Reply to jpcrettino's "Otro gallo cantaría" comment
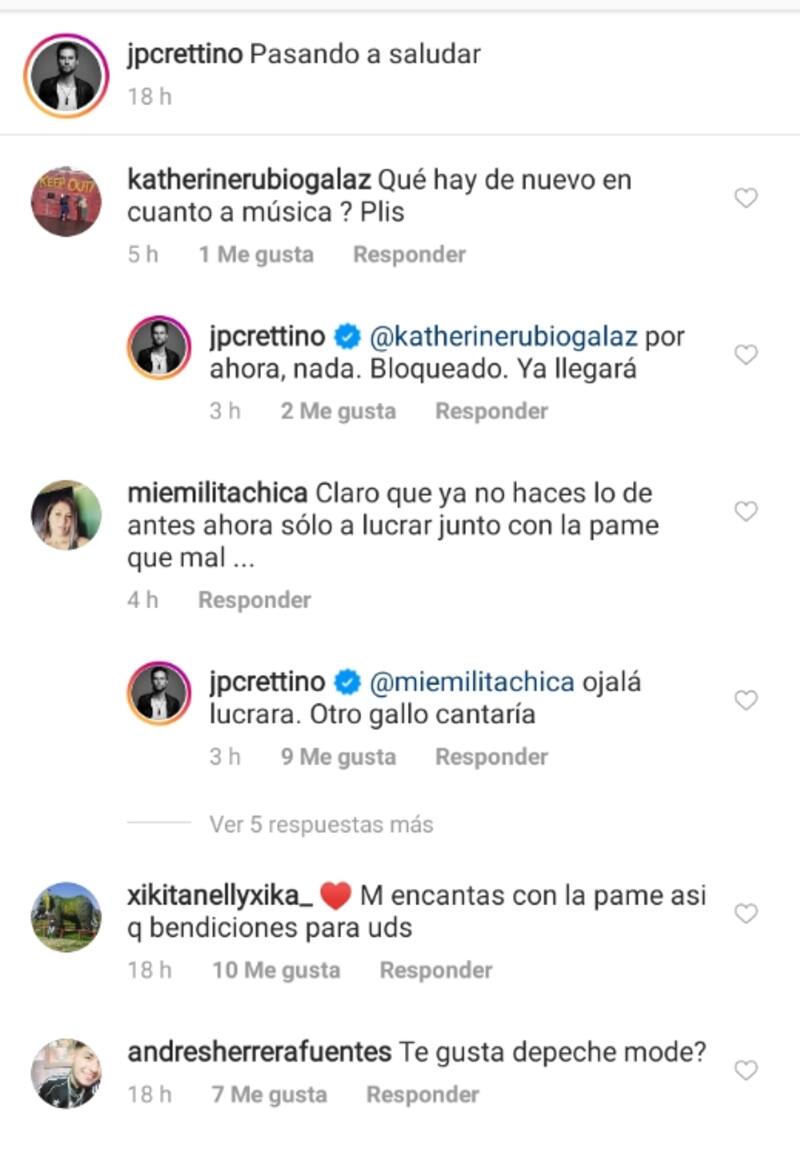The width and height of the screenshot is (800, 1151). click(x=491, y=757)
